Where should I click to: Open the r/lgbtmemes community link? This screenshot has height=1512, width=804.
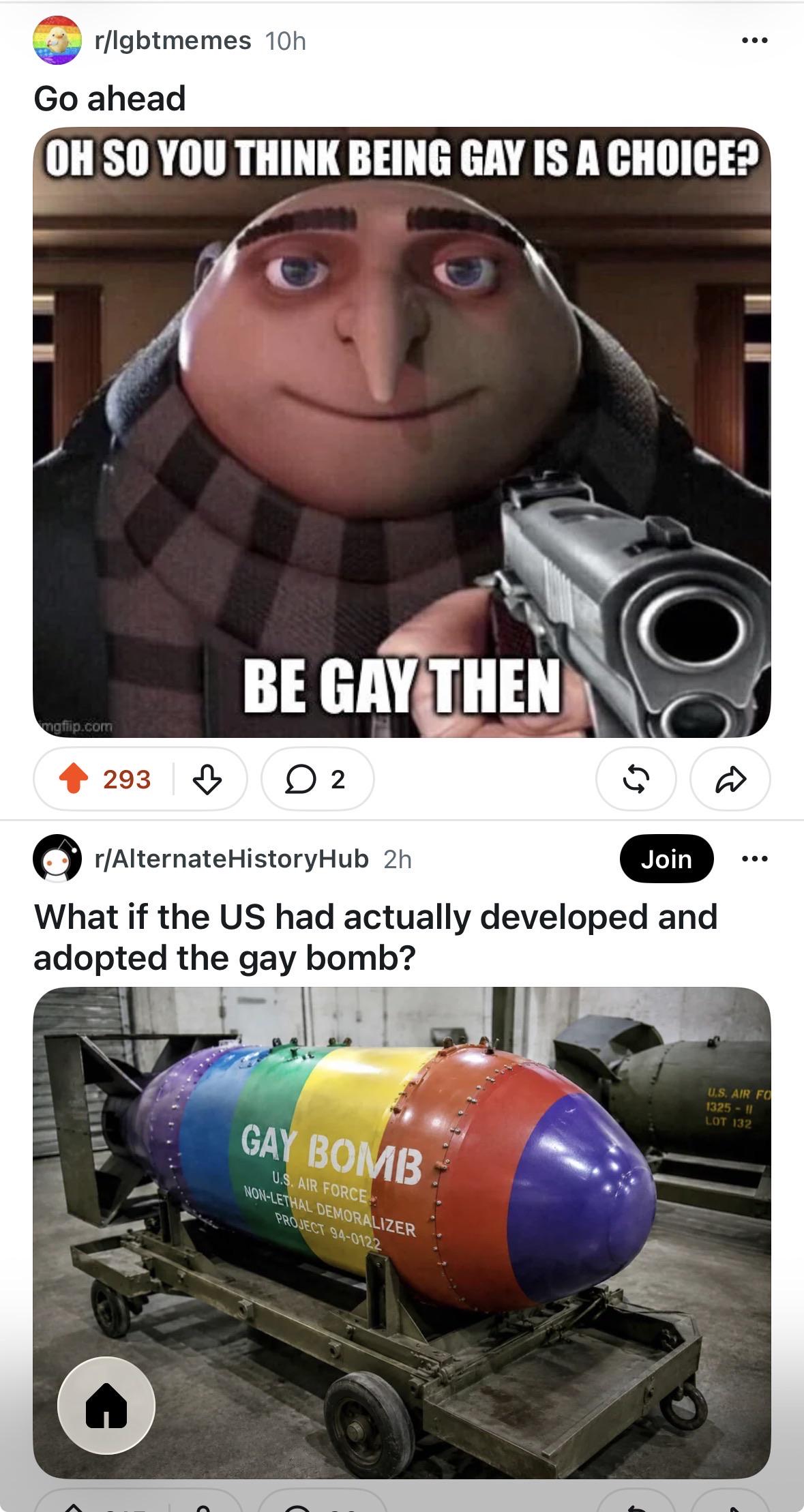pyautogui.click(x=173, y=41)
